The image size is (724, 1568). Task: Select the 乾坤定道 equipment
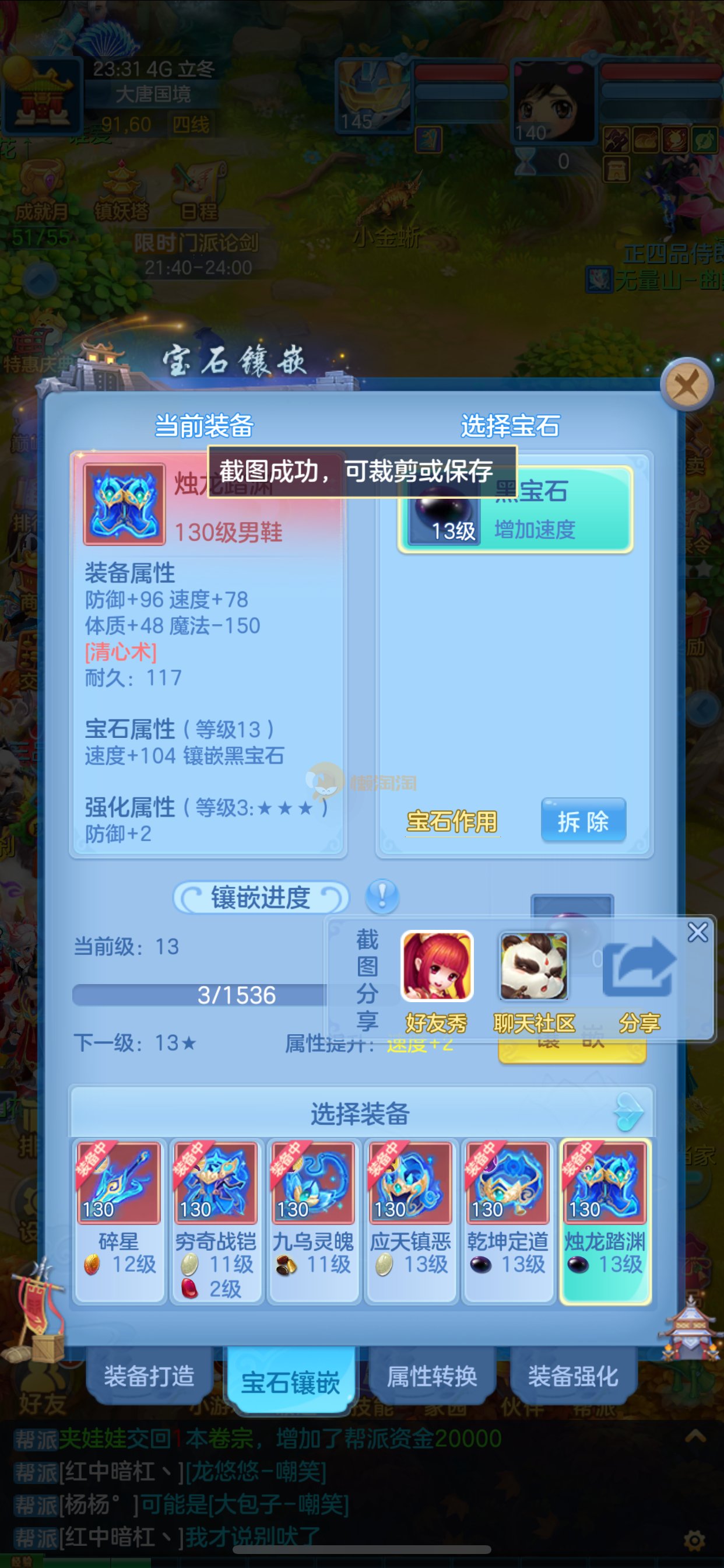coord(508,1220)
